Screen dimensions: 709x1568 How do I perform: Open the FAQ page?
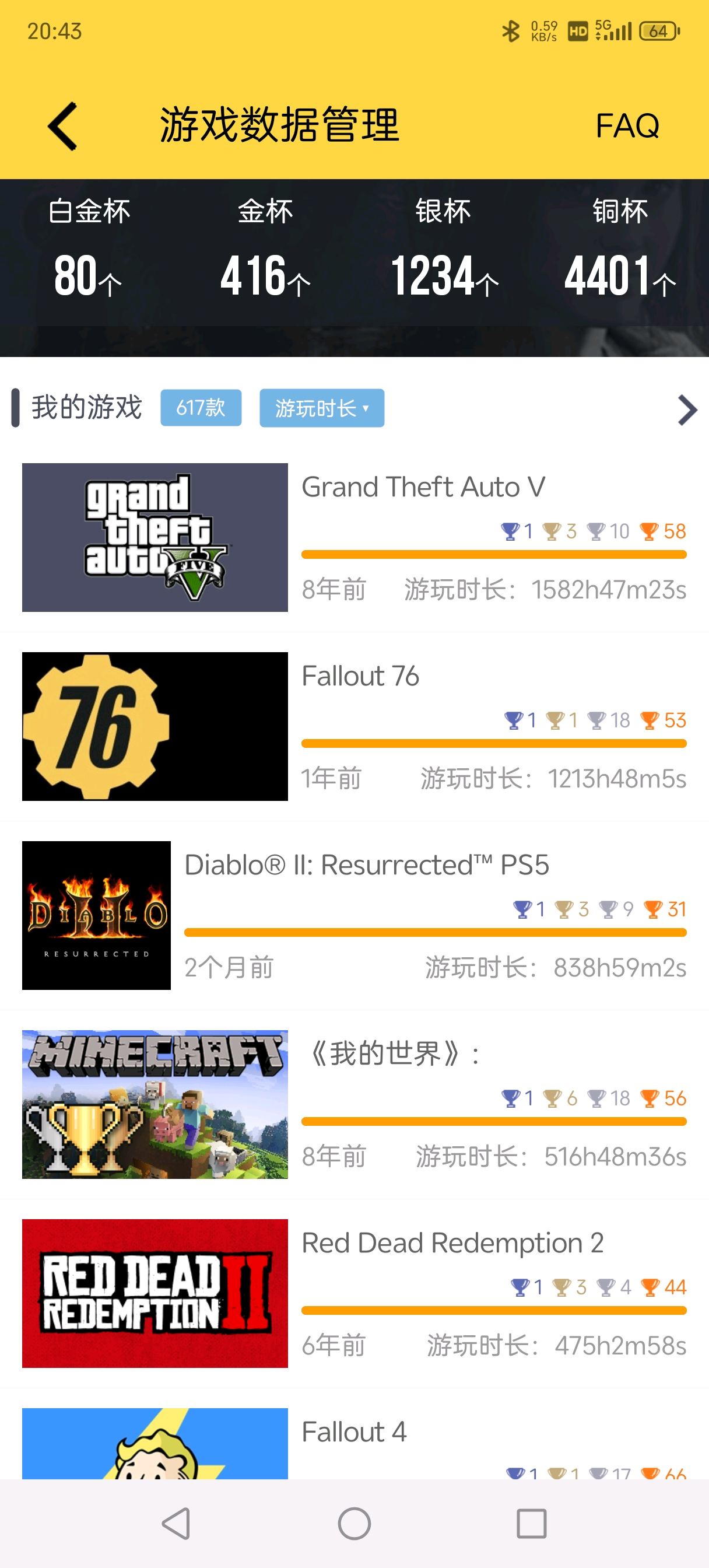click(x=627, y=125)
